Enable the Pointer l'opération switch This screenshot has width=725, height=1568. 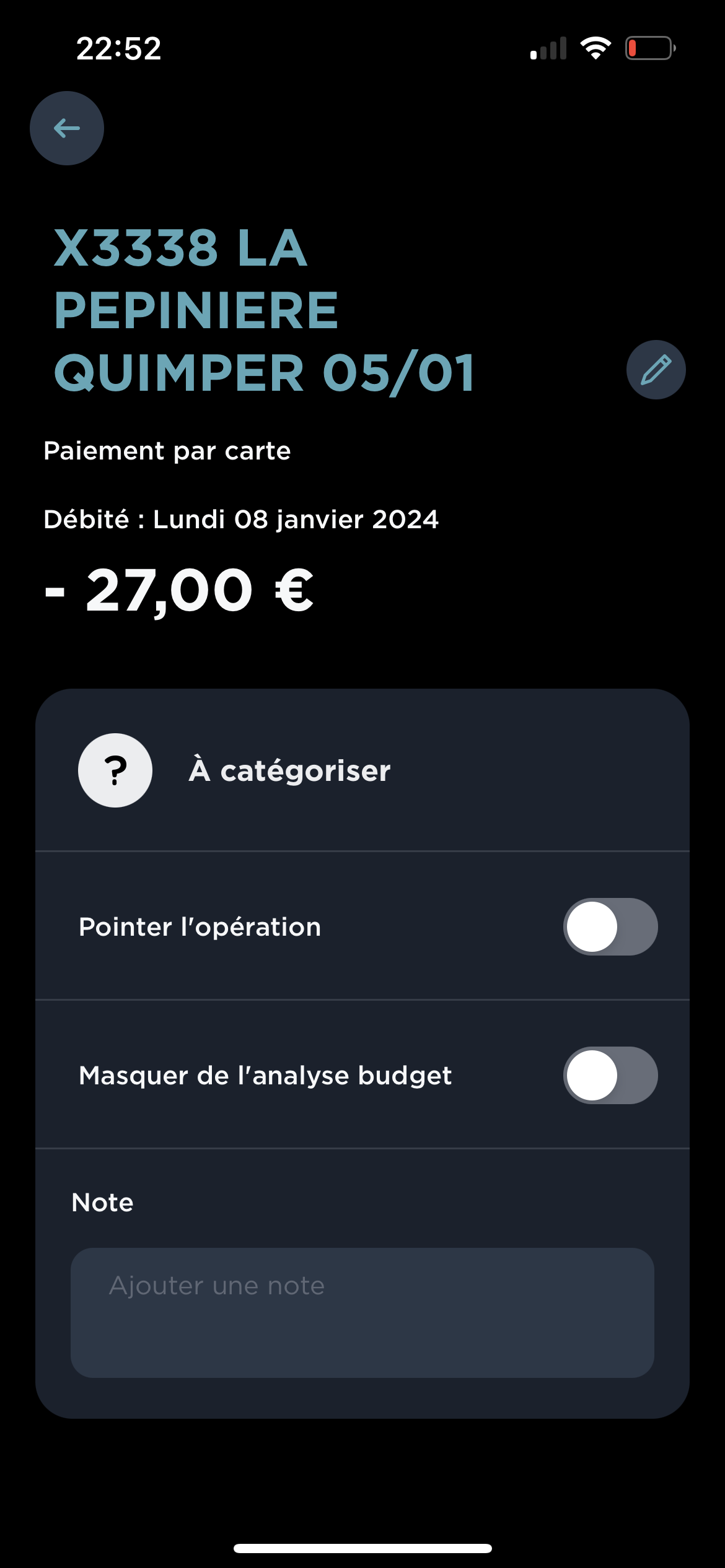tap(610, 926)
